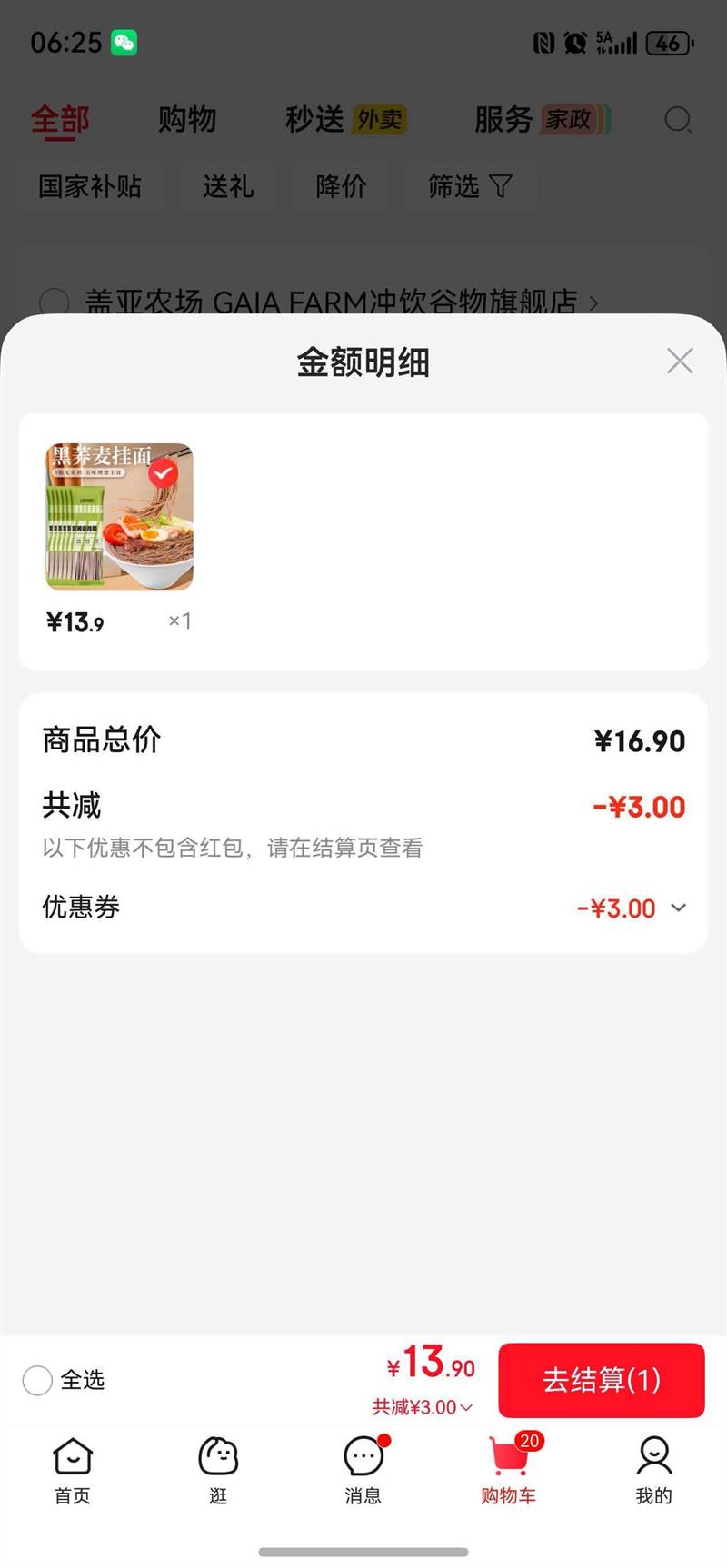727x1568 pixels.
Task: Close the 金额明细 panel
Action: [680, 362]
